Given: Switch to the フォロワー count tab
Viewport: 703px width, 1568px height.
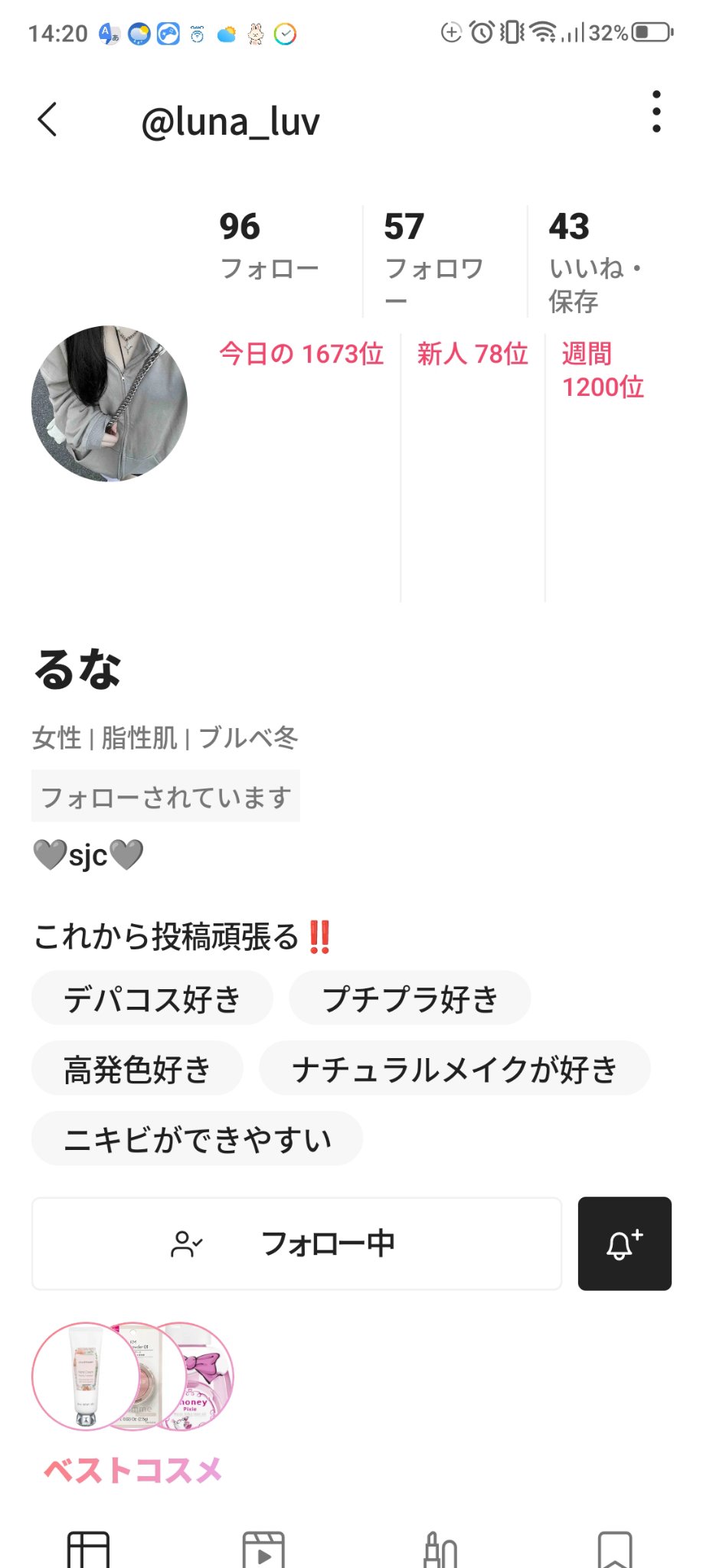Looking at the screenshot, I should [404, 253].
